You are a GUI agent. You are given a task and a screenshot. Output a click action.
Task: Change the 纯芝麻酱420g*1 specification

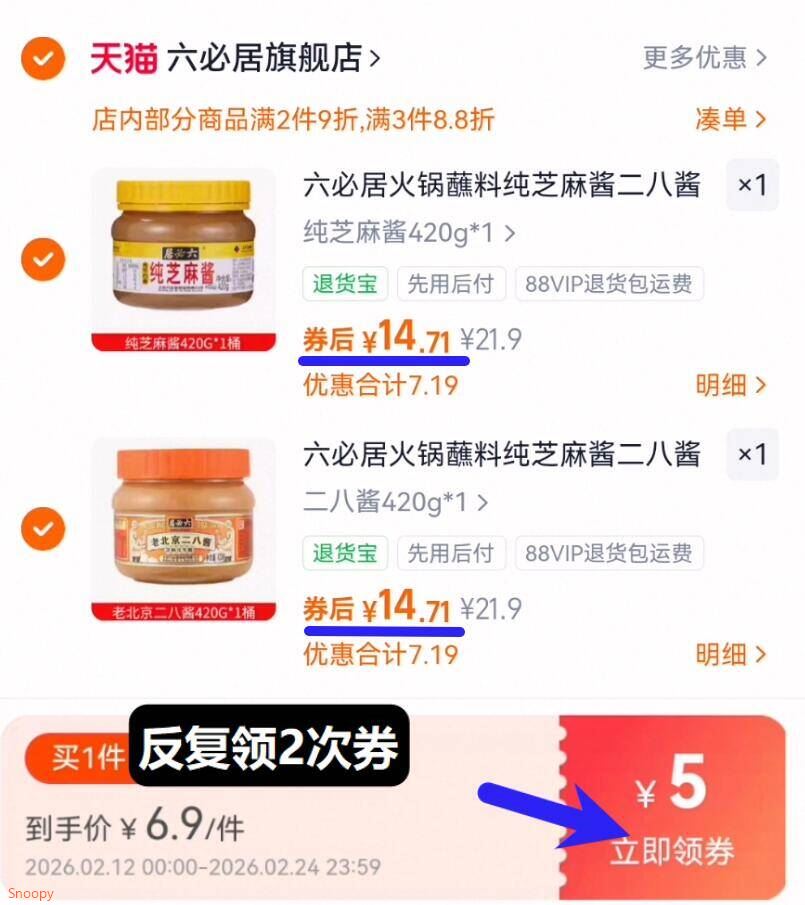[x=409, y=233]
